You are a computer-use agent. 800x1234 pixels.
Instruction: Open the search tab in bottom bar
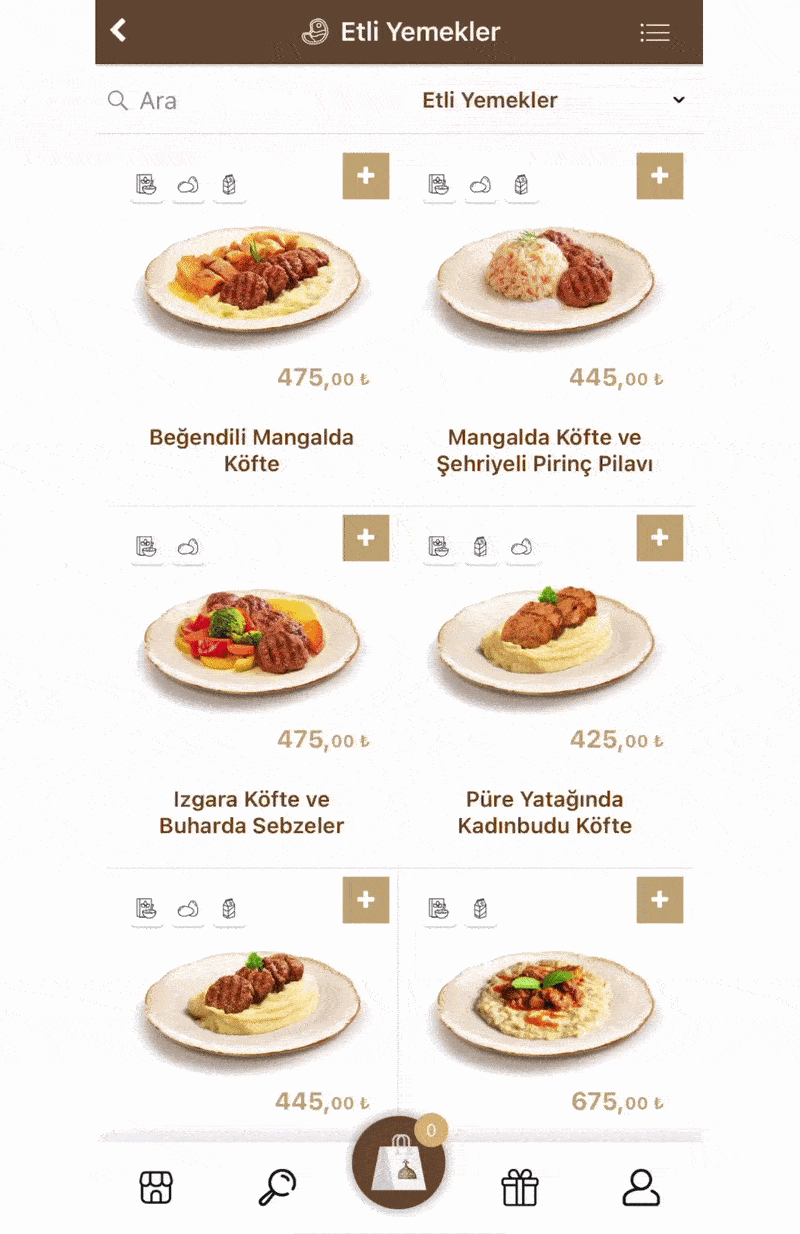277,1188
